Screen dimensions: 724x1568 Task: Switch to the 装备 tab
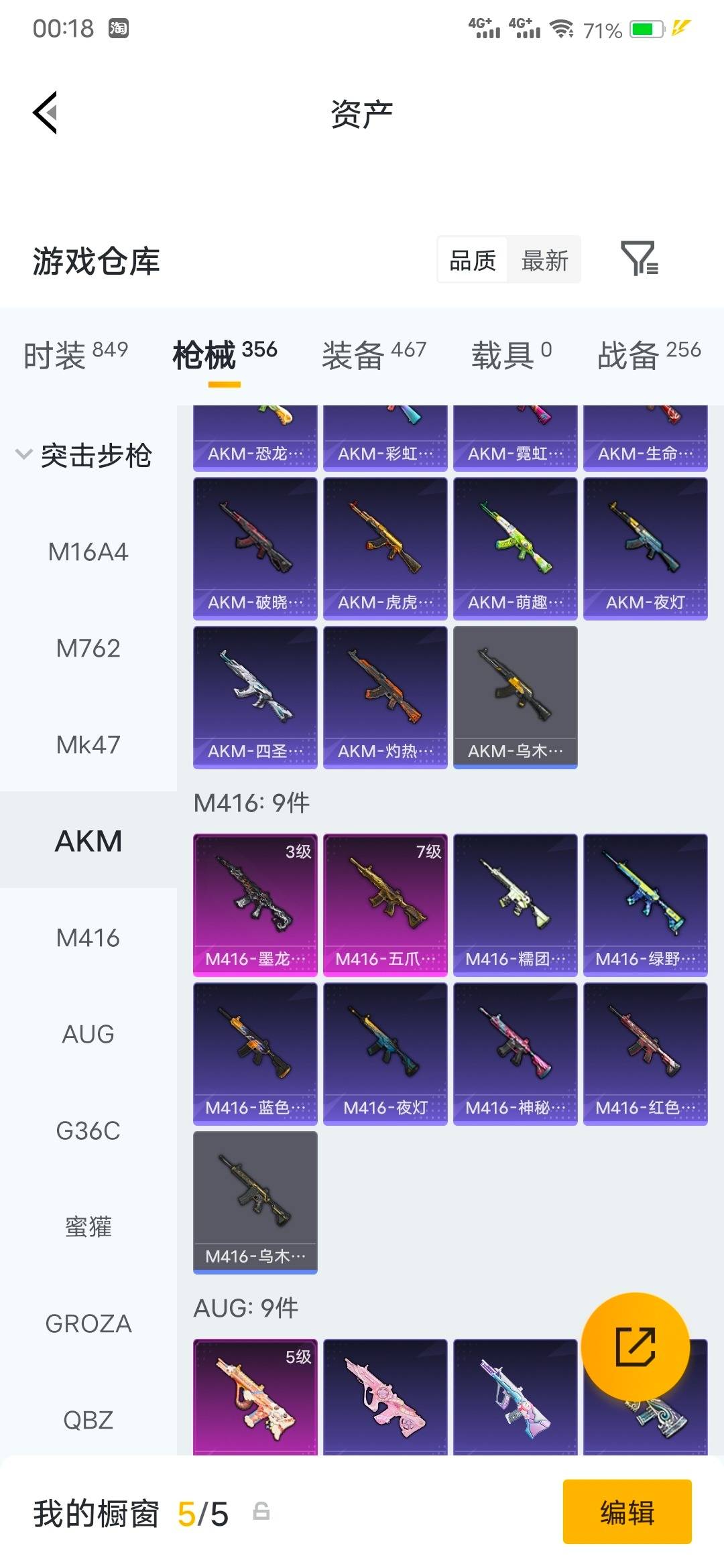coord(374,354)
